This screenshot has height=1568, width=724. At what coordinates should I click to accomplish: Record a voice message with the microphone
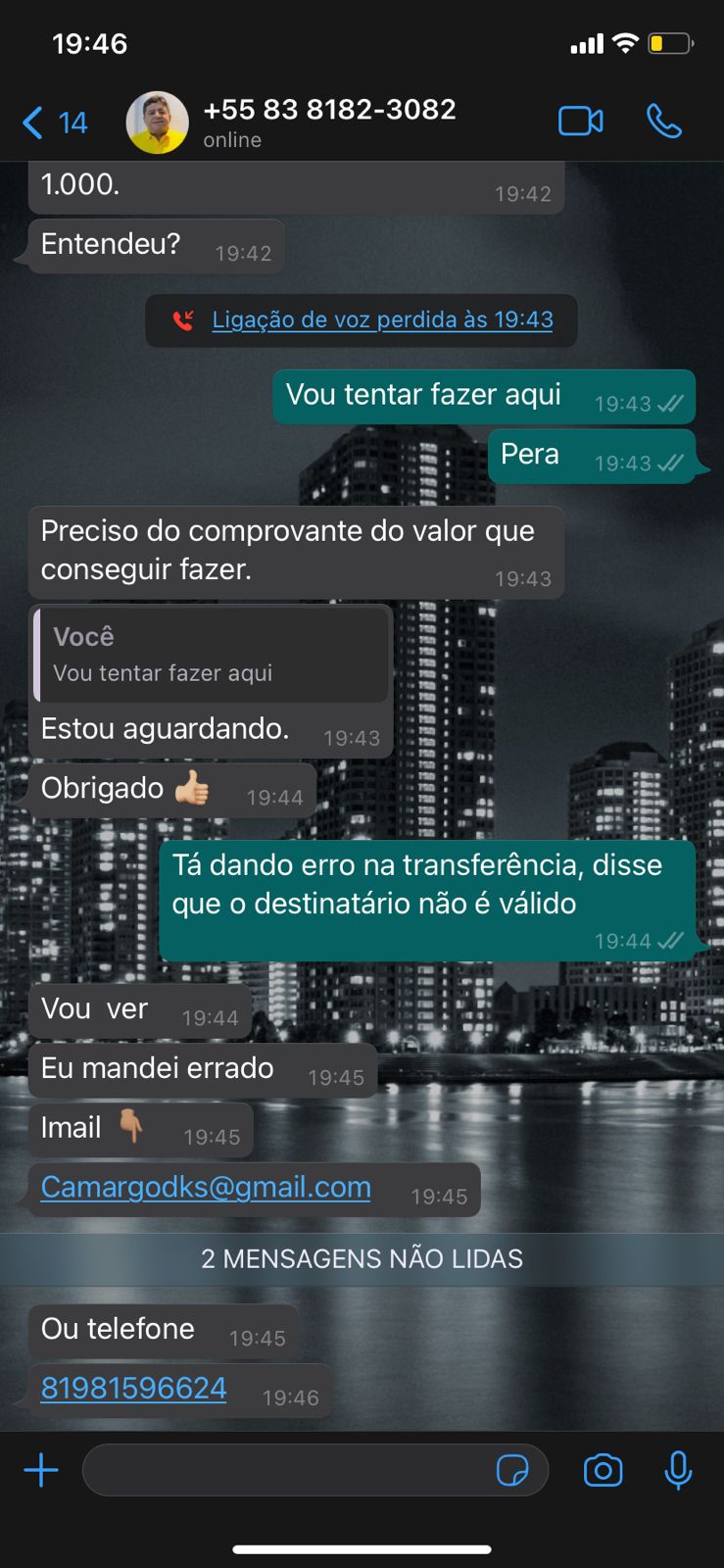coord(678,1470)
